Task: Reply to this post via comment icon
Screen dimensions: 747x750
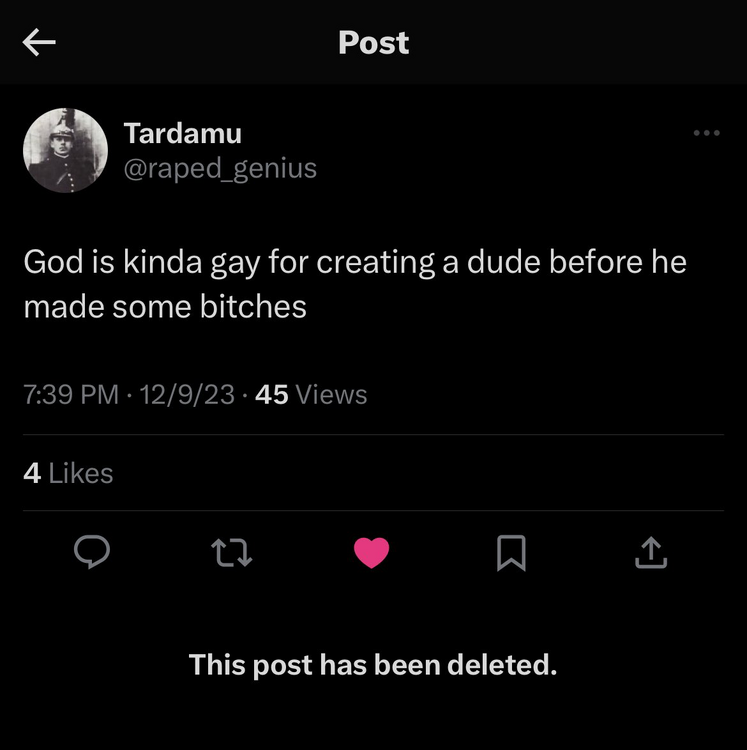Action: coord(92,551)
